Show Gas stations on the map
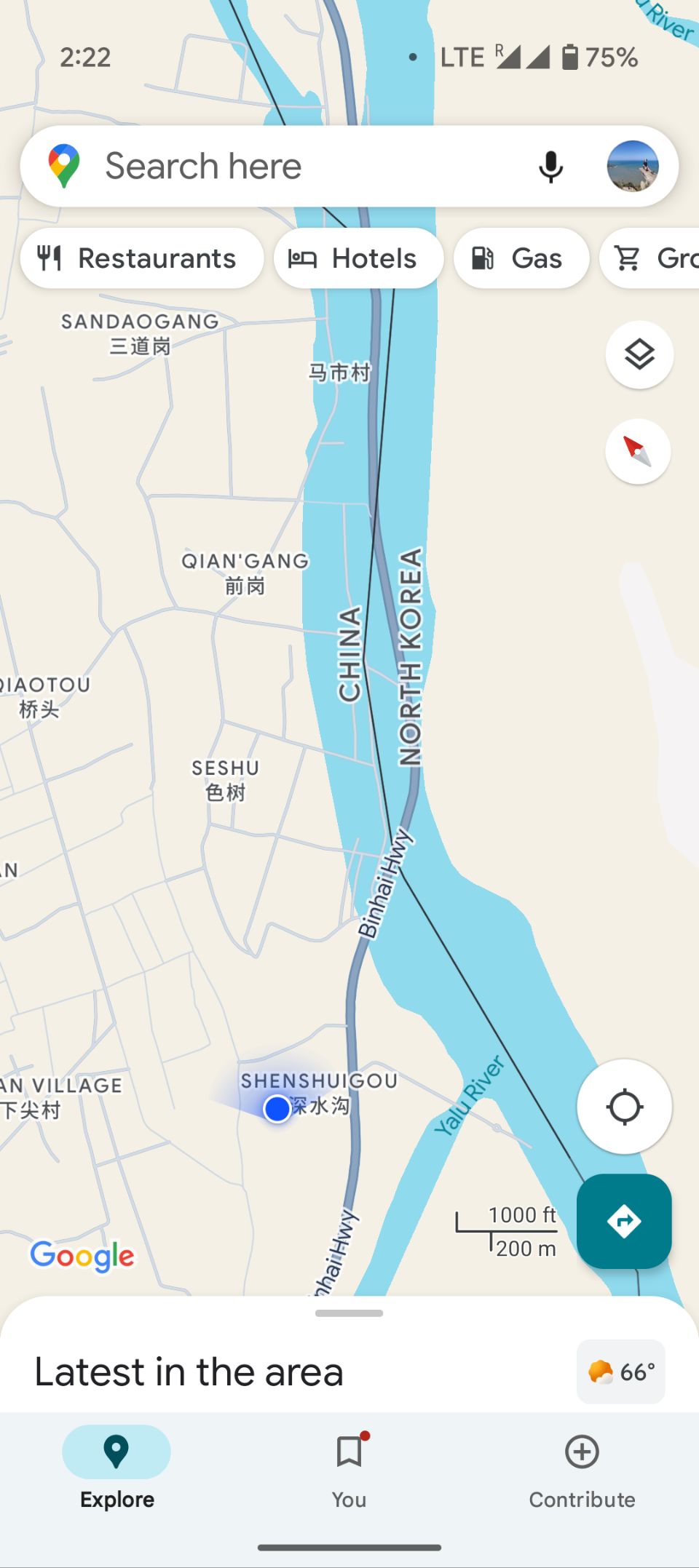 pyautogui.click(x=521, y=258)
